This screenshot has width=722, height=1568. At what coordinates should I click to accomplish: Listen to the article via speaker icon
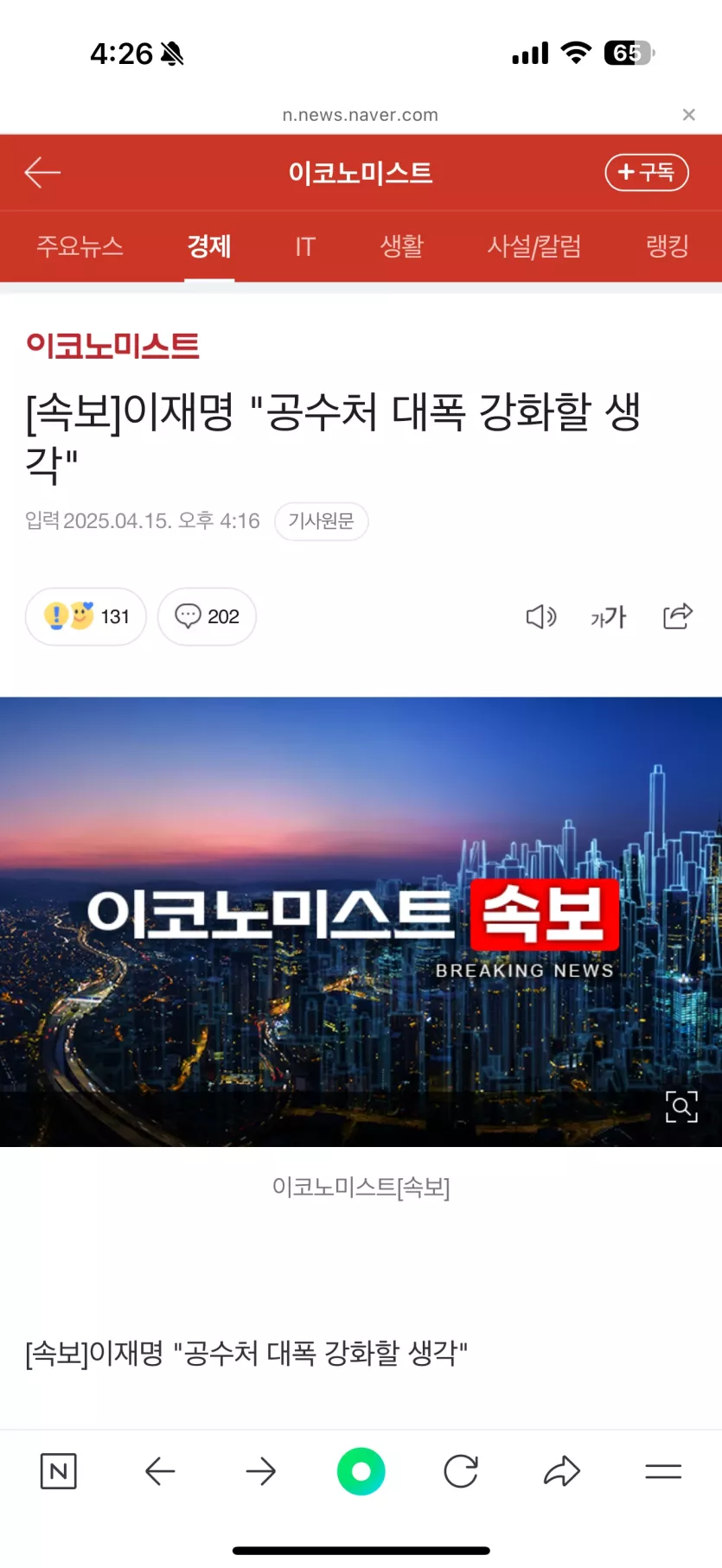tap(541, 616)
